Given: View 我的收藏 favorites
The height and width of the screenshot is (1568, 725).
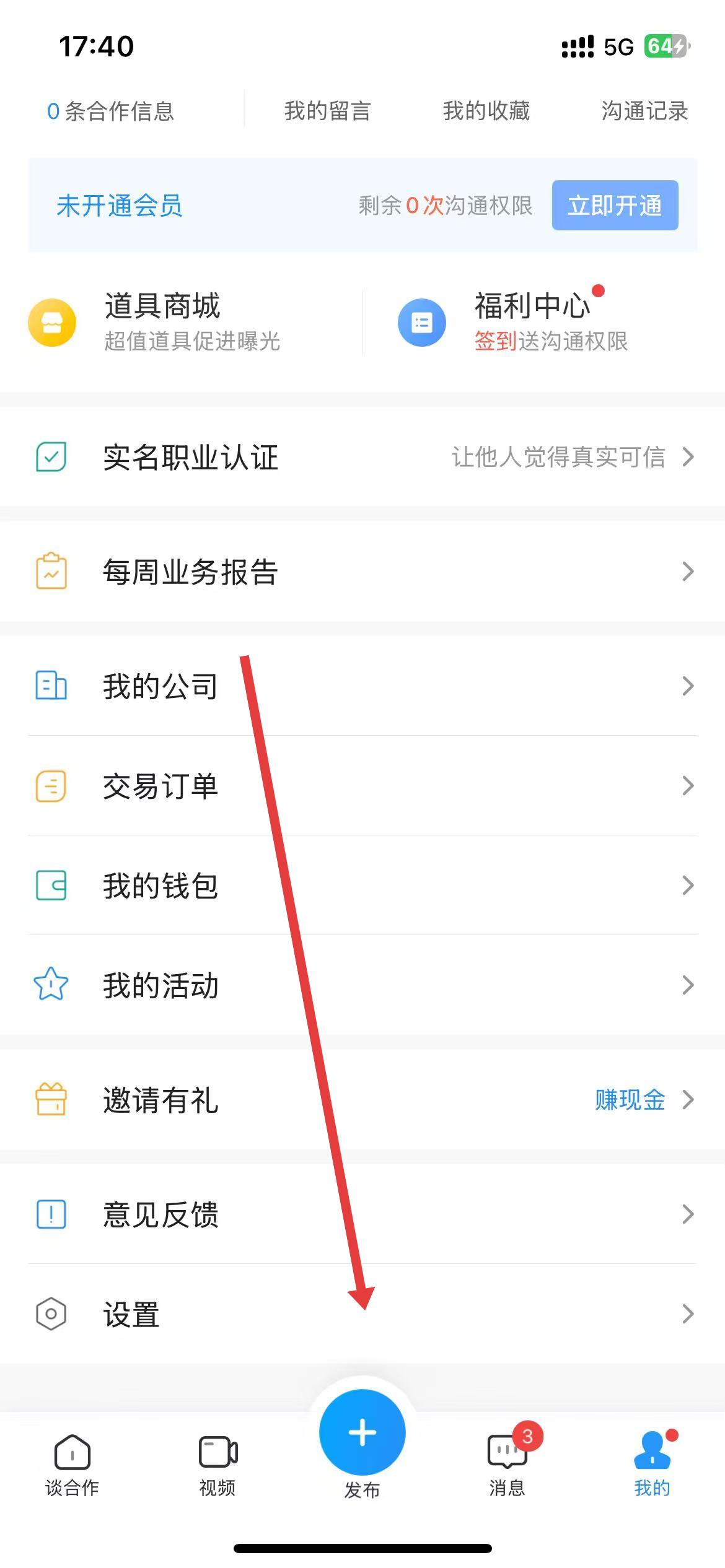Looking at the screenshot, I should (x=486, y=111).
